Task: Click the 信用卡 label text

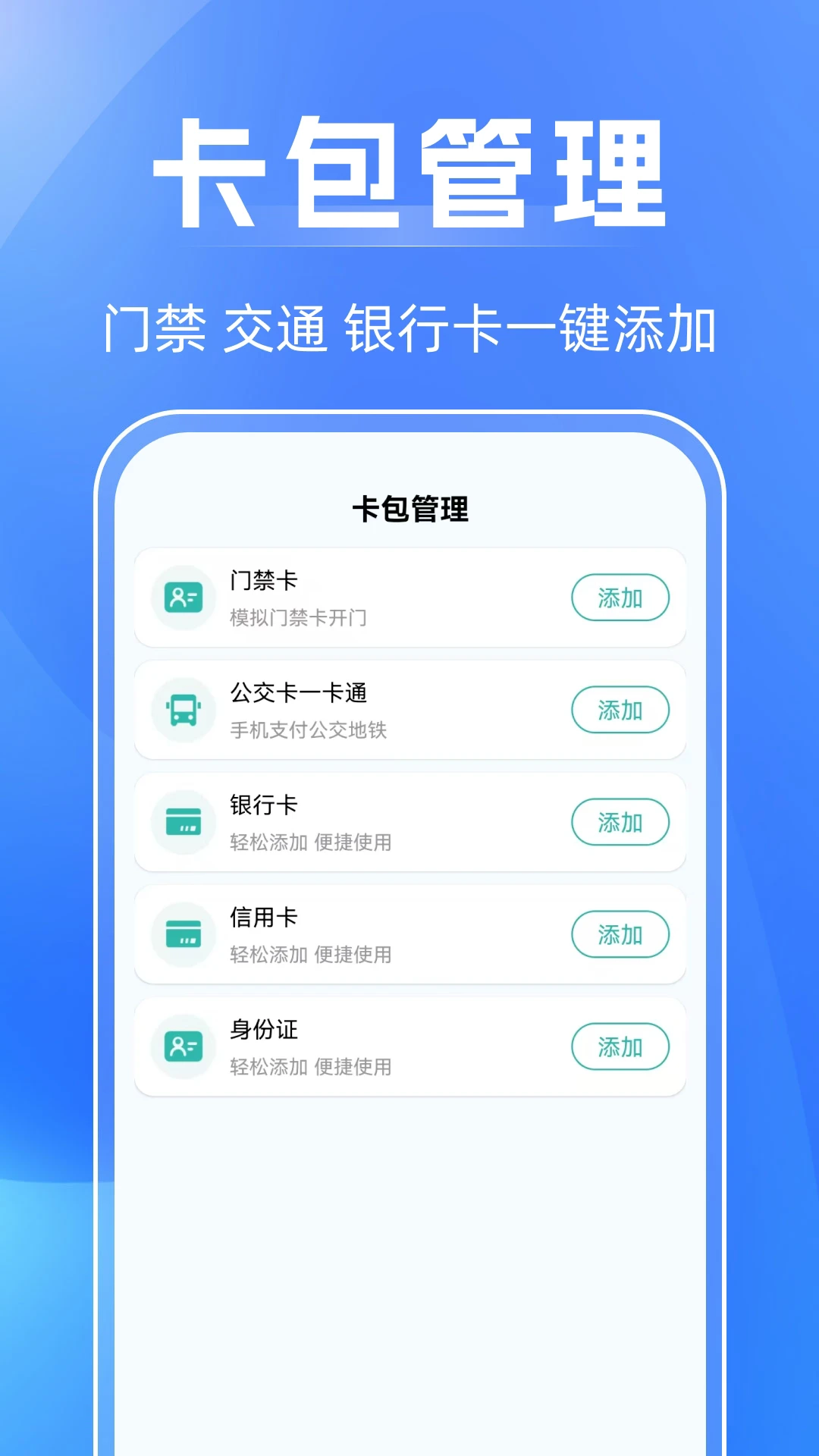Action: coord(262,918)
